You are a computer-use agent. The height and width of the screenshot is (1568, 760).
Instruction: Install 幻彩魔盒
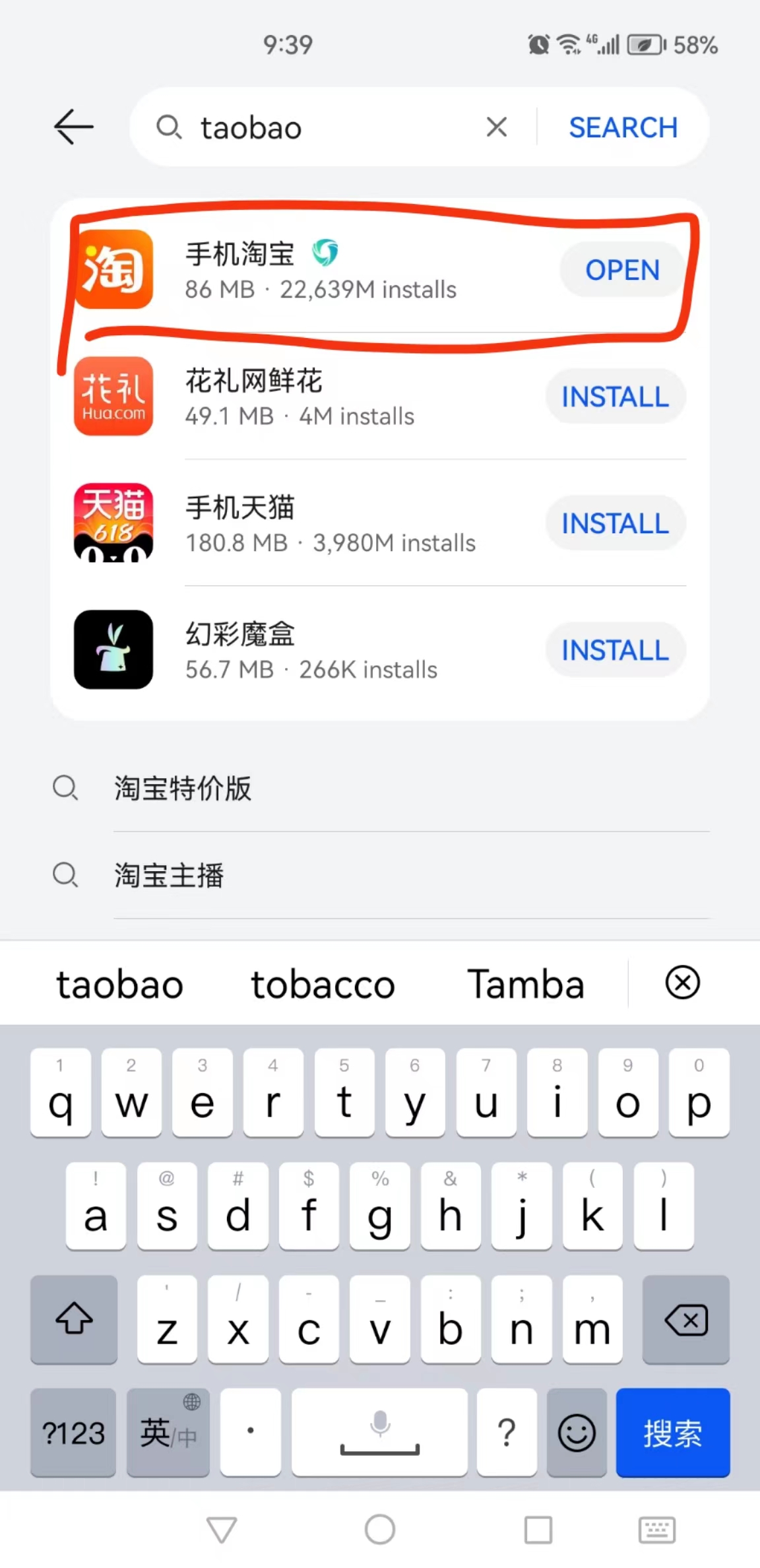click(x=615, y=650)
